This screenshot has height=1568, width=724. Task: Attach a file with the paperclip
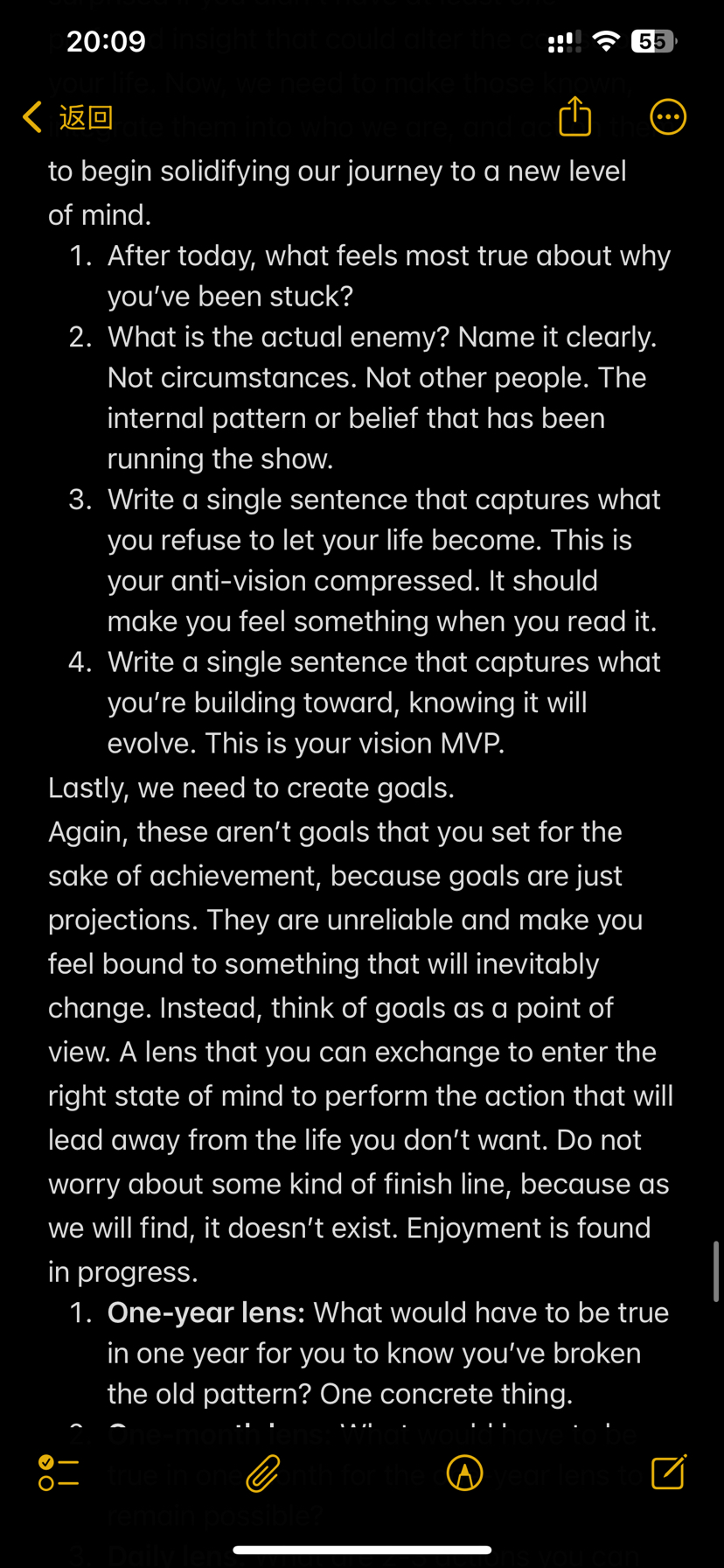click(262, 1473)
